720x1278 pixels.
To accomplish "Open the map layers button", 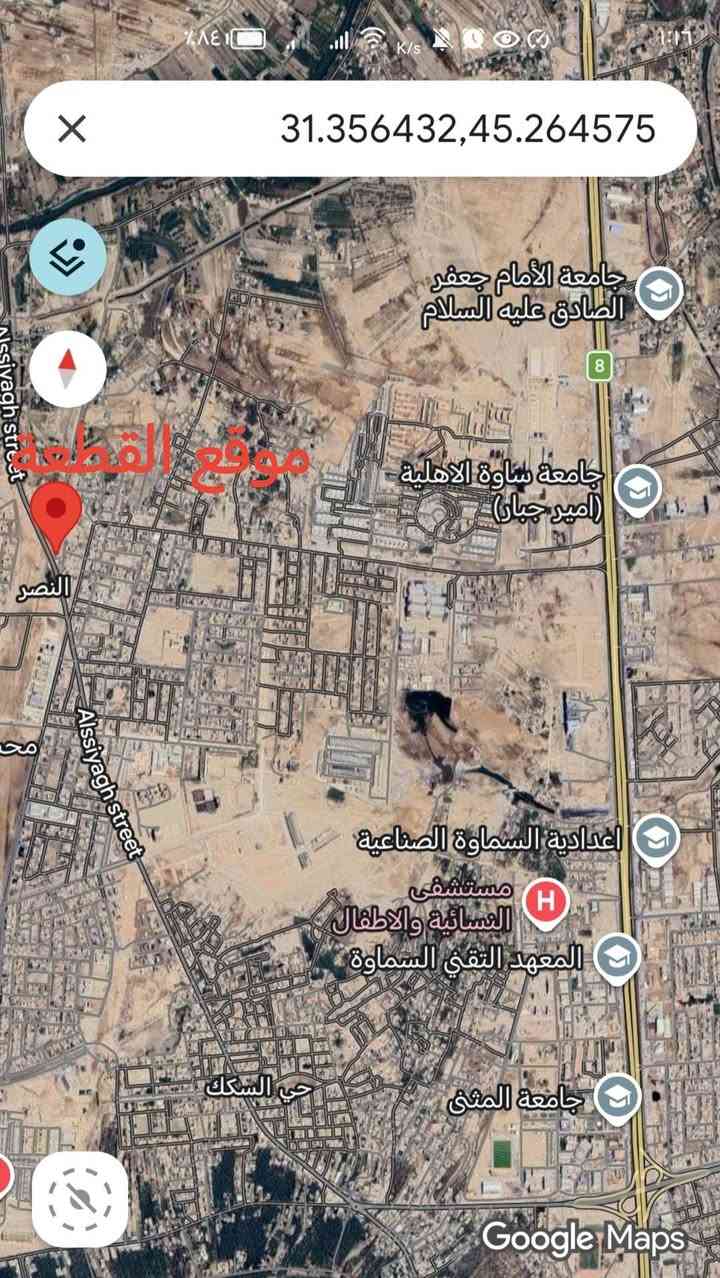I will pyautogui.click(x=67, y=257).
